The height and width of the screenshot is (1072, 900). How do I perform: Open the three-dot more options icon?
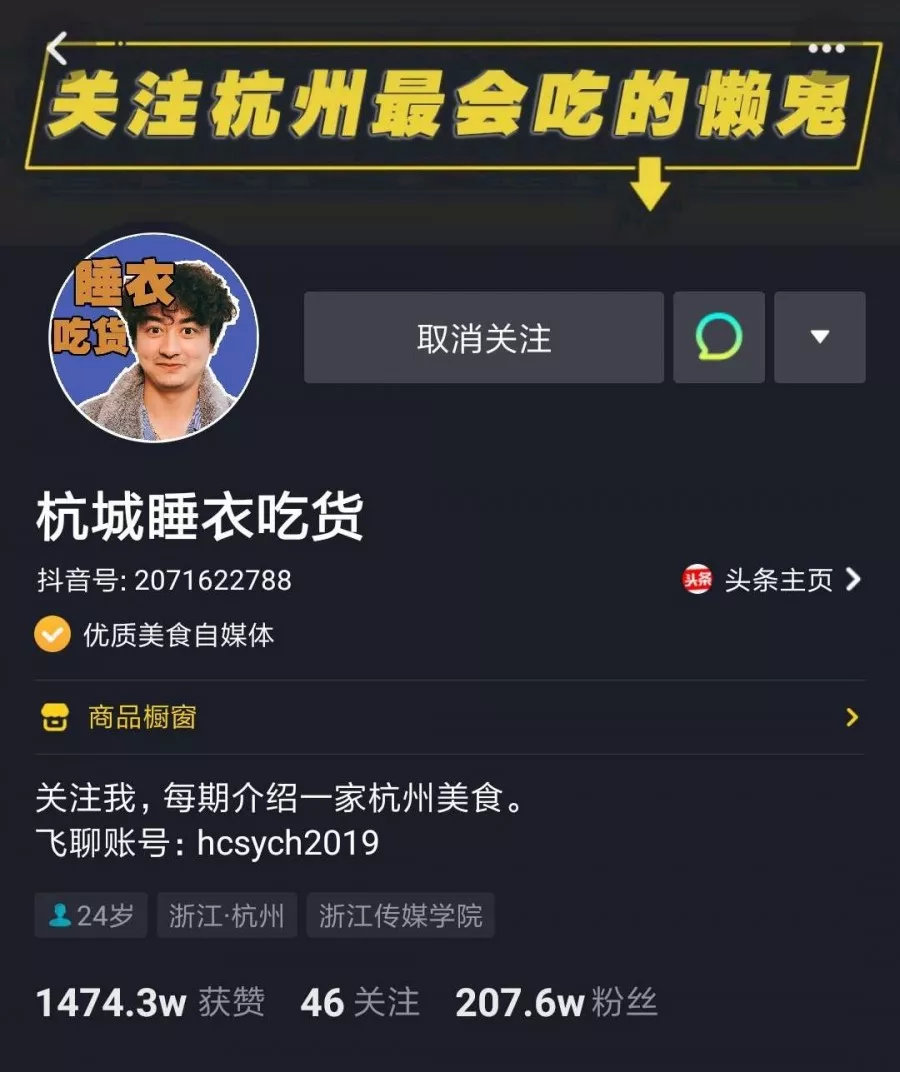point(826,47)
